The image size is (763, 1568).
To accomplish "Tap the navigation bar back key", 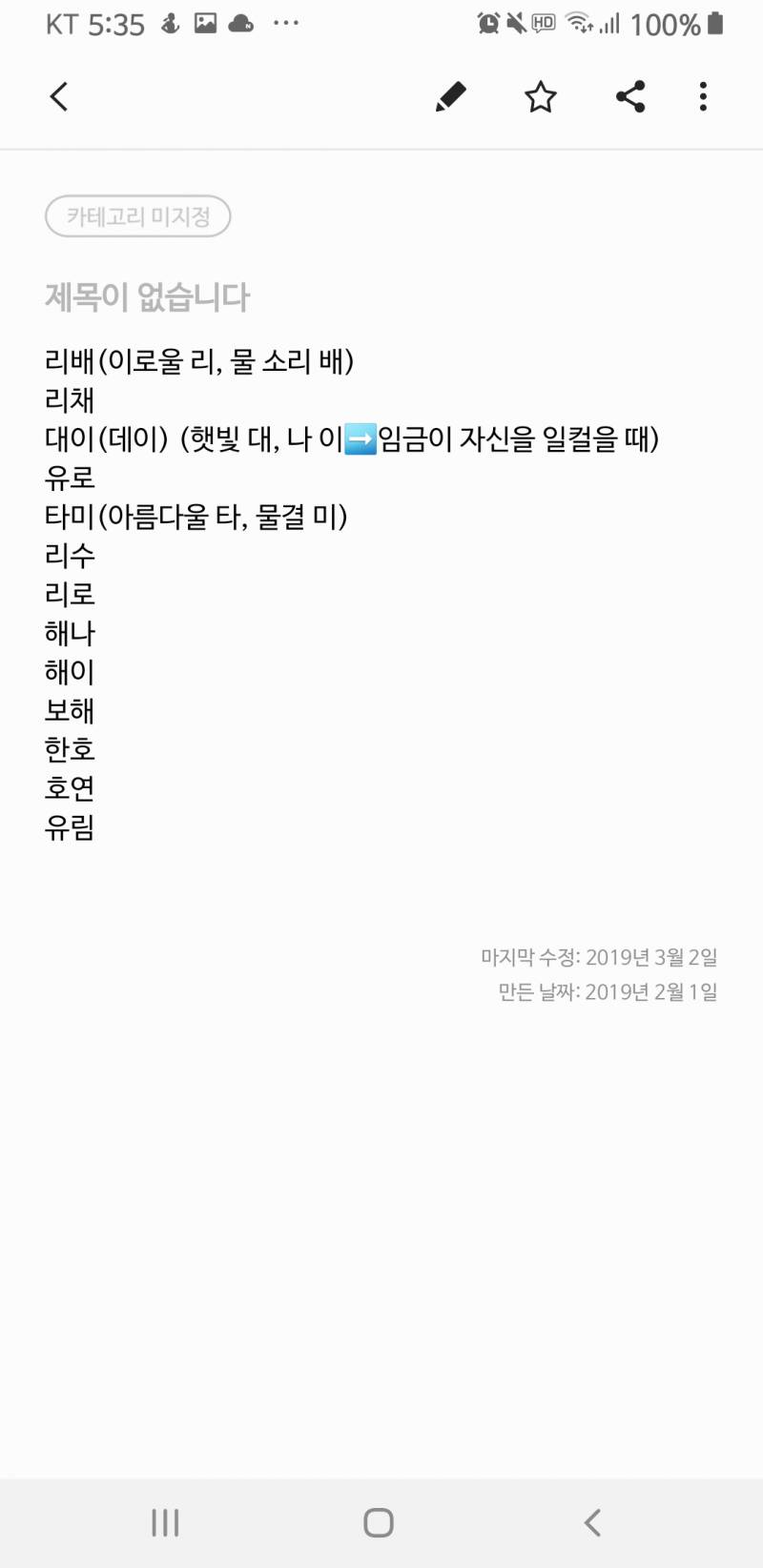I will coord(592,1522).
